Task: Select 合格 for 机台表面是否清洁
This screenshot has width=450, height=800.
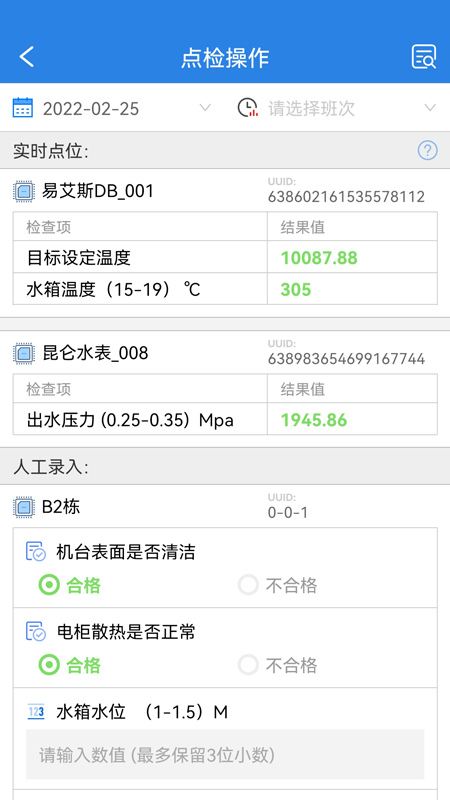Action: coord(70,585)
